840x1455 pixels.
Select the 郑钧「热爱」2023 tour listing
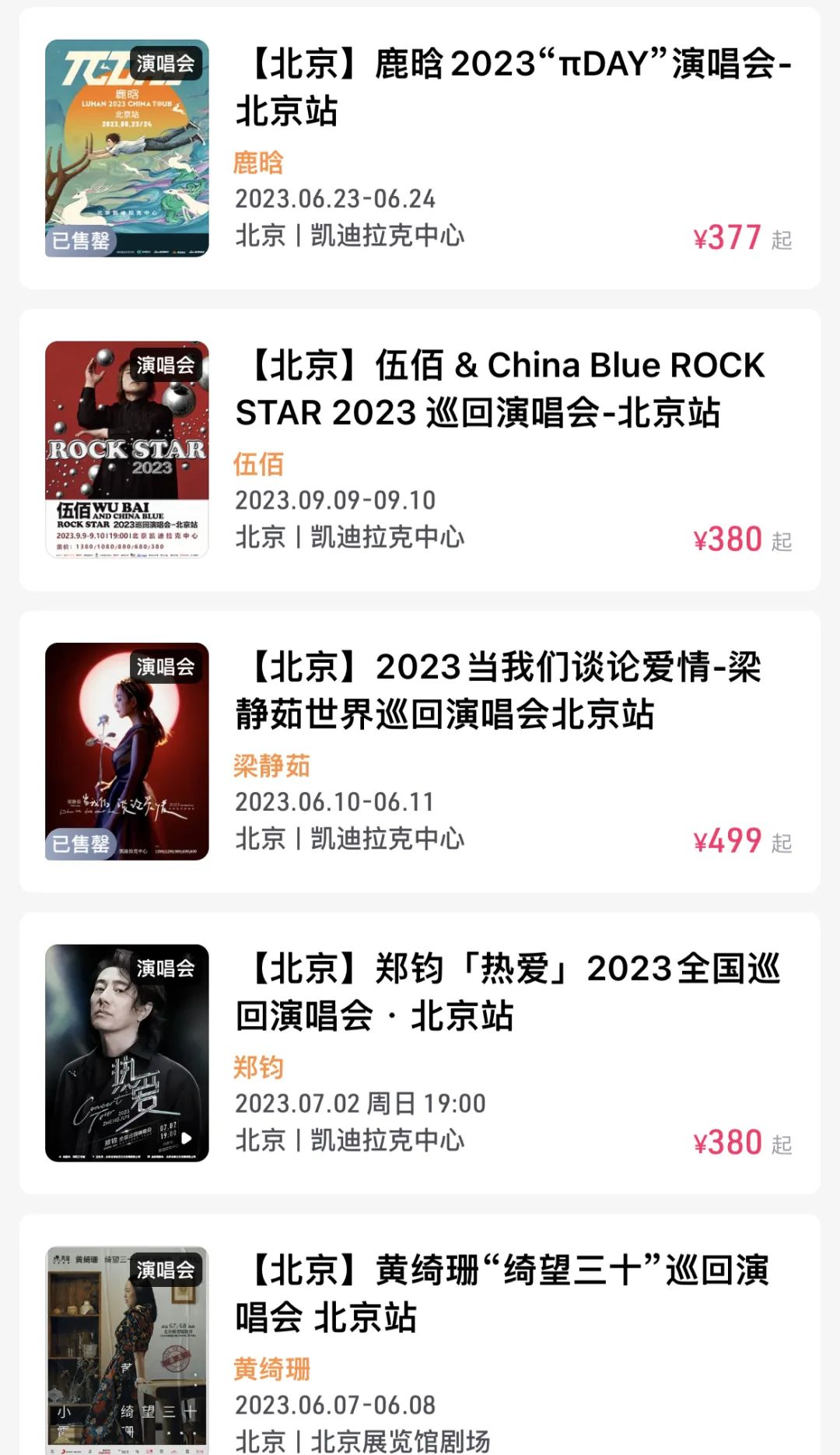pyautogui.click(x=507, y=992)
